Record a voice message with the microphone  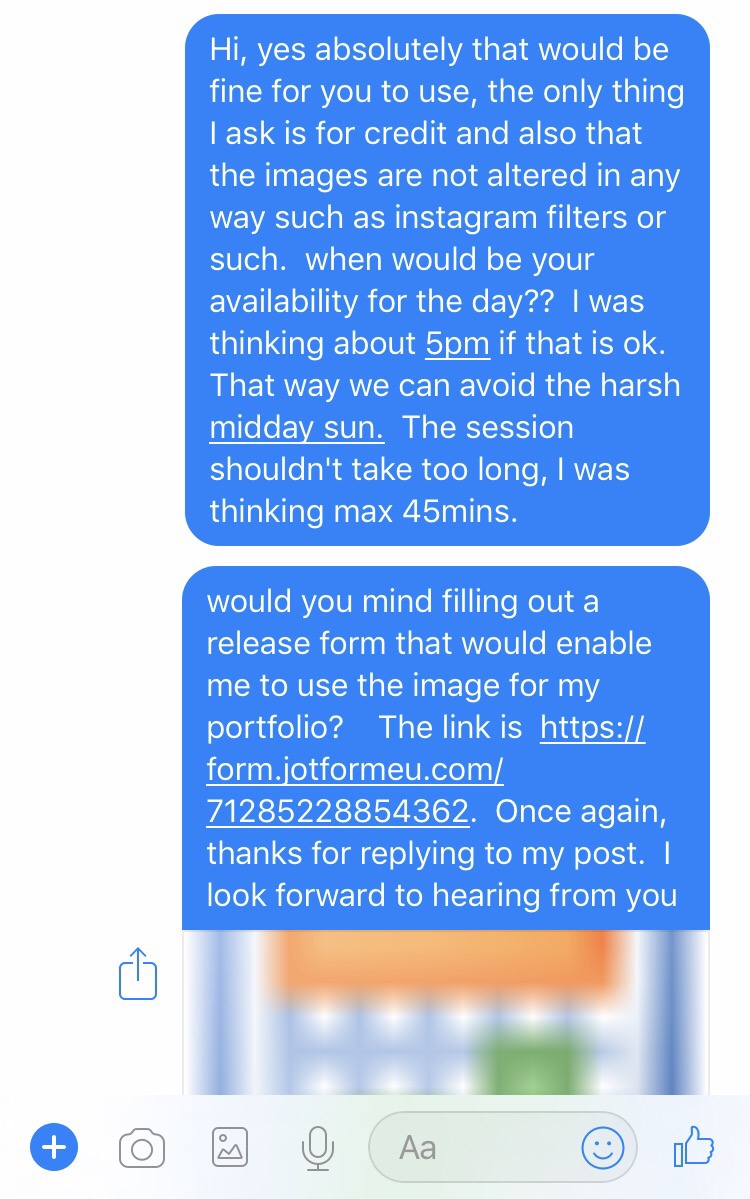[x=317, y=1147]
